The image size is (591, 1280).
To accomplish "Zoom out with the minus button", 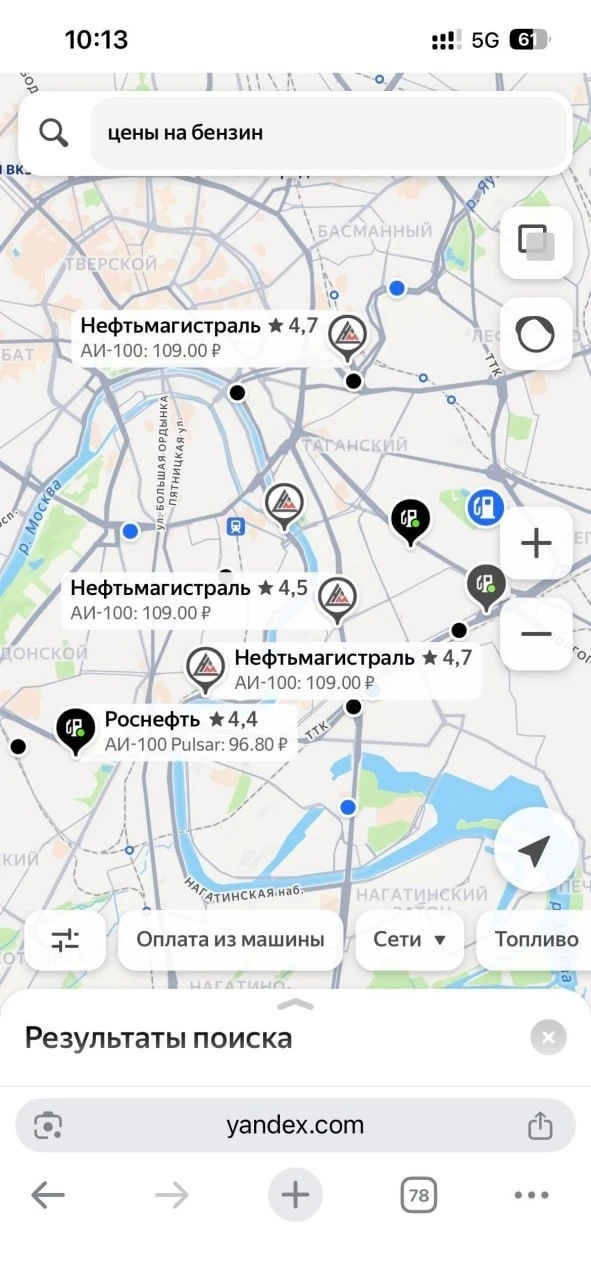I will 536,634.
